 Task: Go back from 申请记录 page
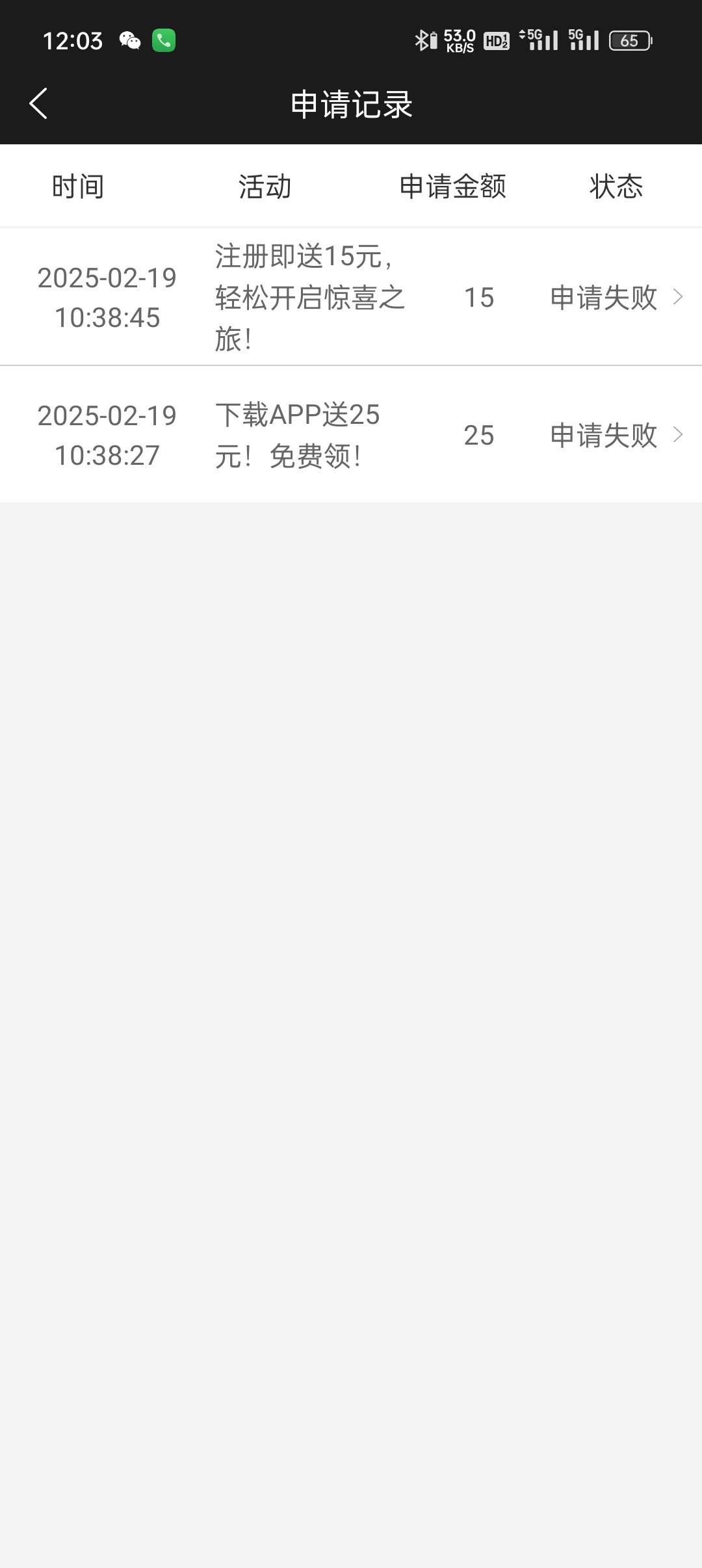[x=38, y=104]
